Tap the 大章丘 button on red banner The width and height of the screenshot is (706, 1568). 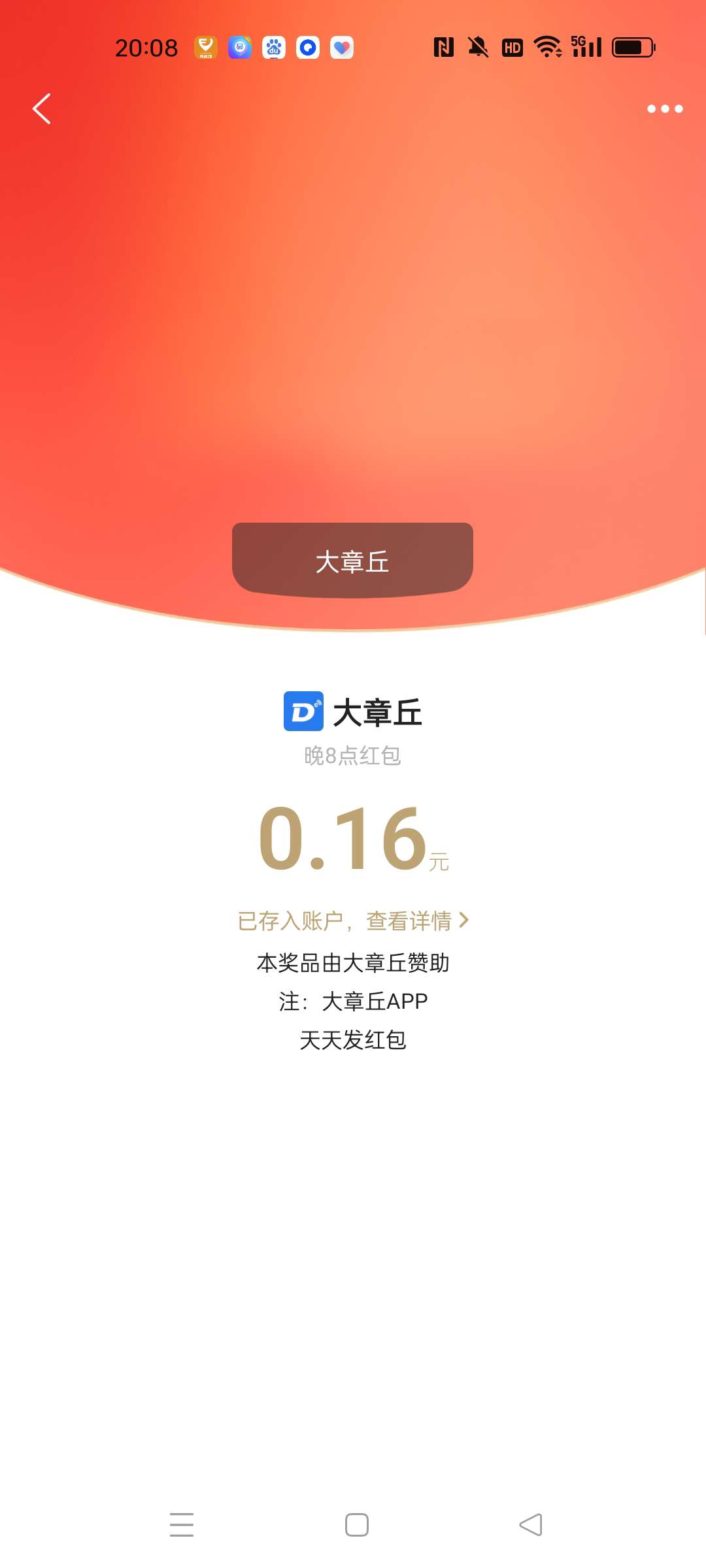[x=352, y=561]
